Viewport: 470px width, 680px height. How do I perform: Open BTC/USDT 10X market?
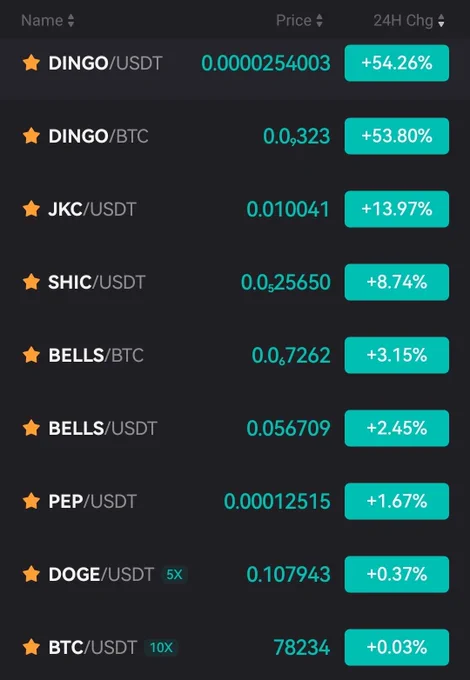point(235,647)
